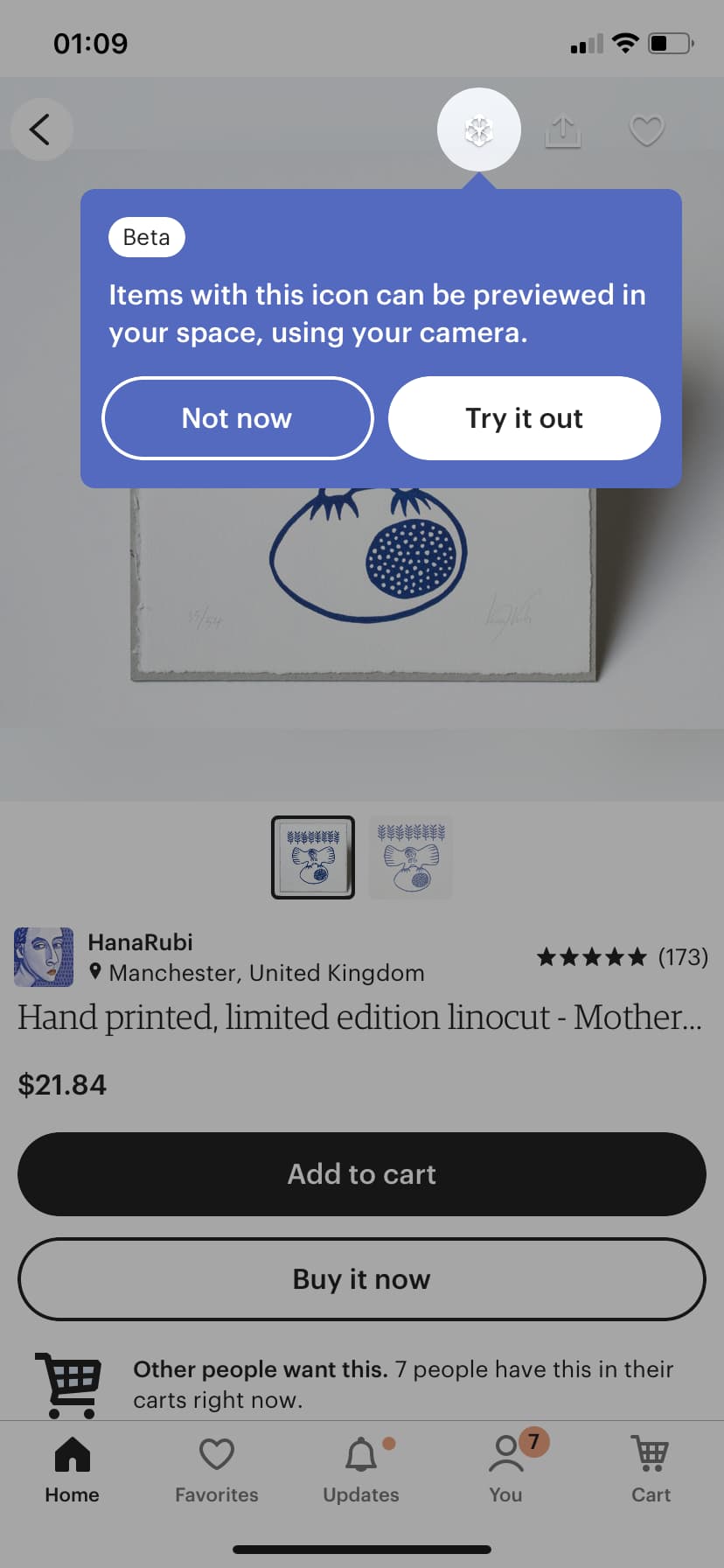Switch to the Favorites tab
Image resolution: width=724 pixels, height=1568 pixels.
coord(216,1470)
